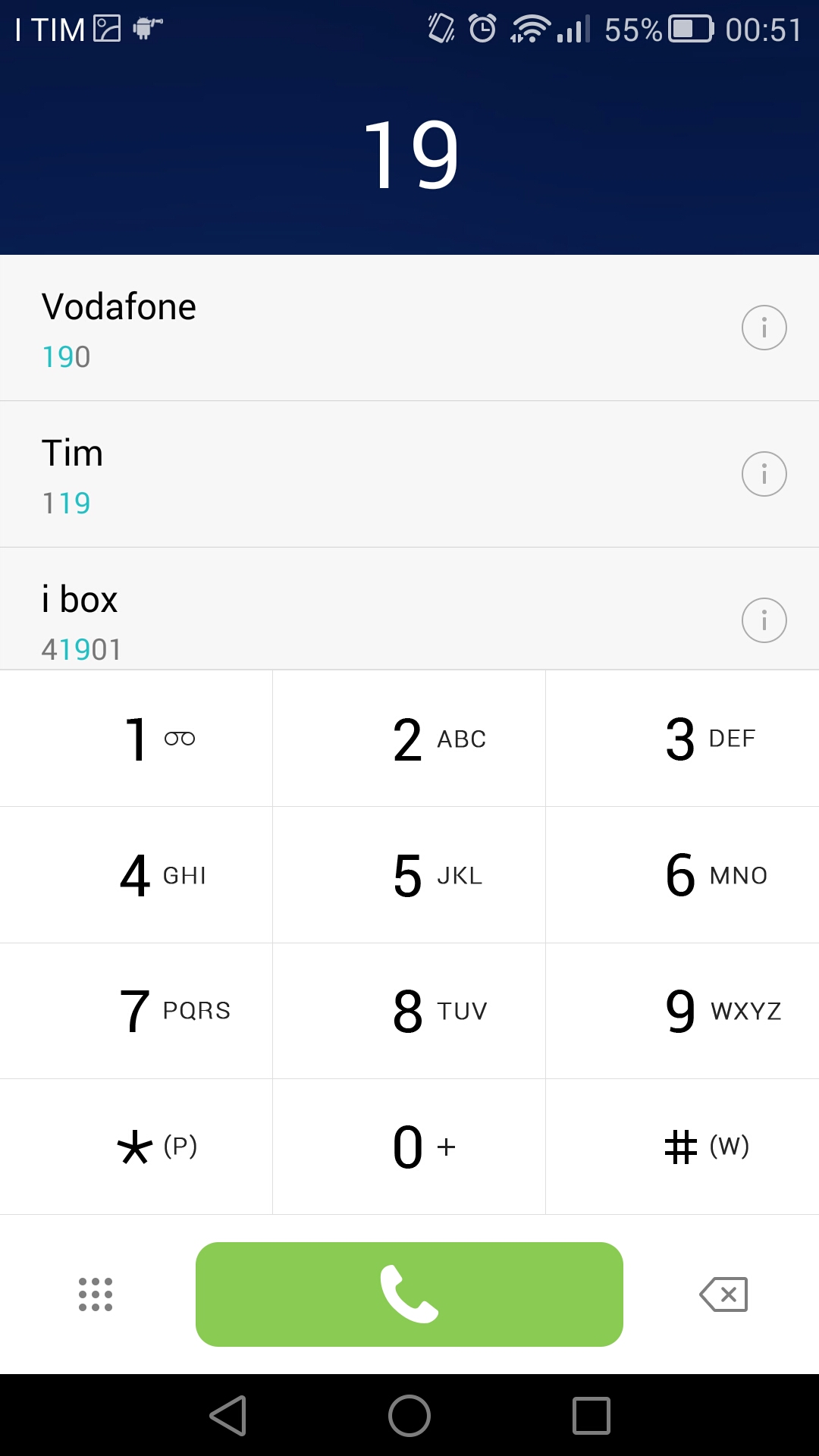819x1456 pixels.
Task: Delete the last digit with backspace
Action: pyautogui.click(x=723, y=1294)
